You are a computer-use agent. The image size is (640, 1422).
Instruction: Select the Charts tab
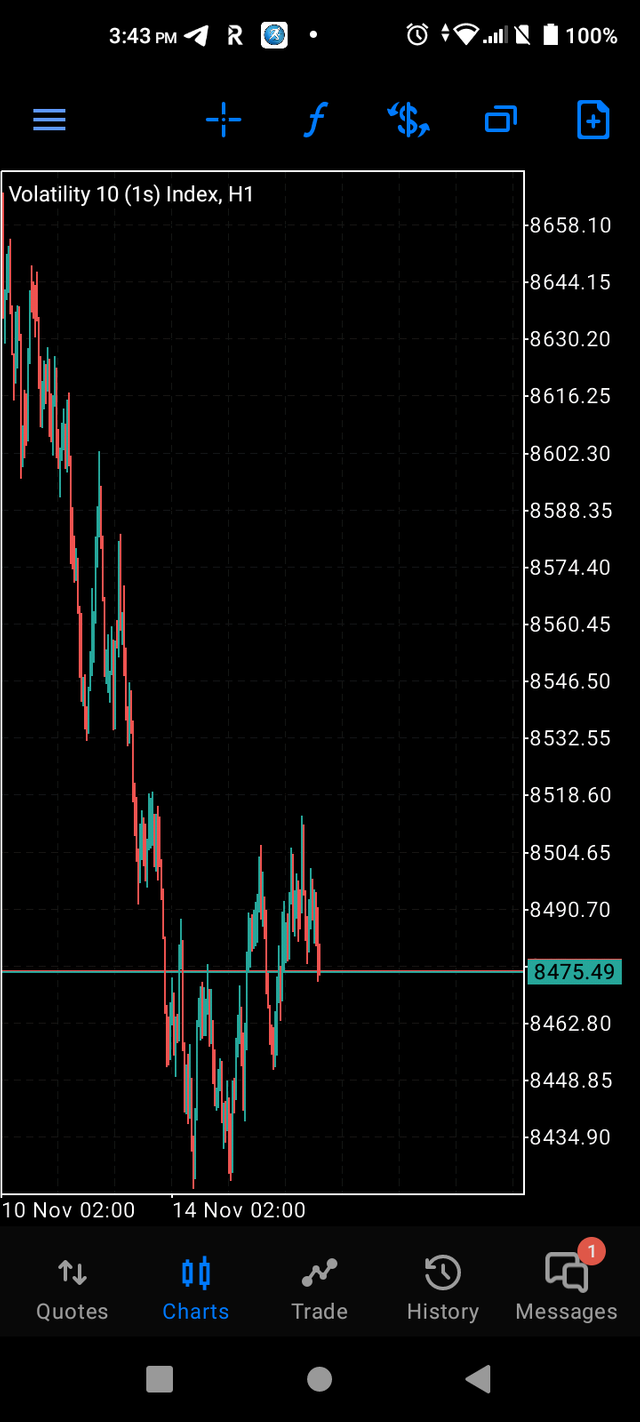point(196,1289)
